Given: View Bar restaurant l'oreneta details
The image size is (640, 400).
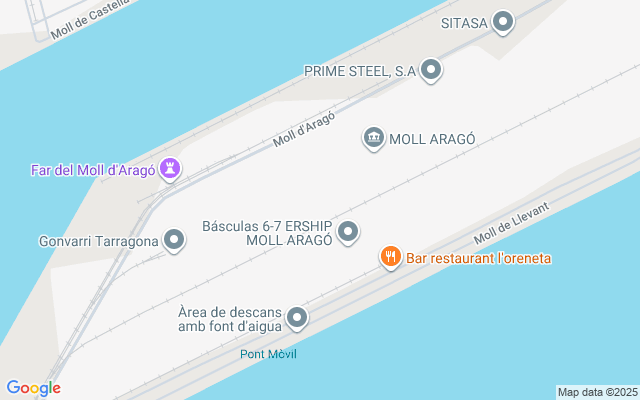Looking at the screenshot, I should (390, 258).
